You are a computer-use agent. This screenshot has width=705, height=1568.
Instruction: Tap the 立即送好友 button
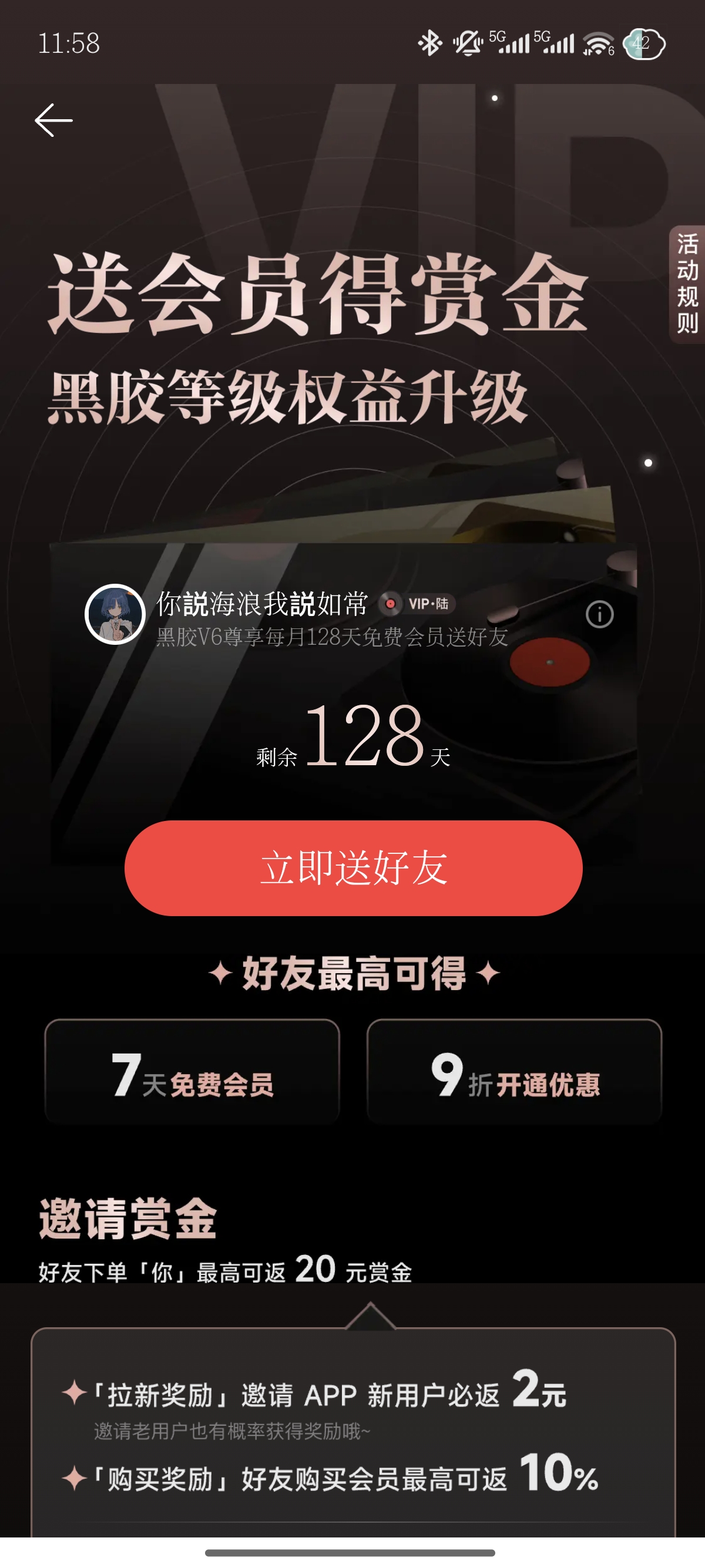[x=353, y=867]
